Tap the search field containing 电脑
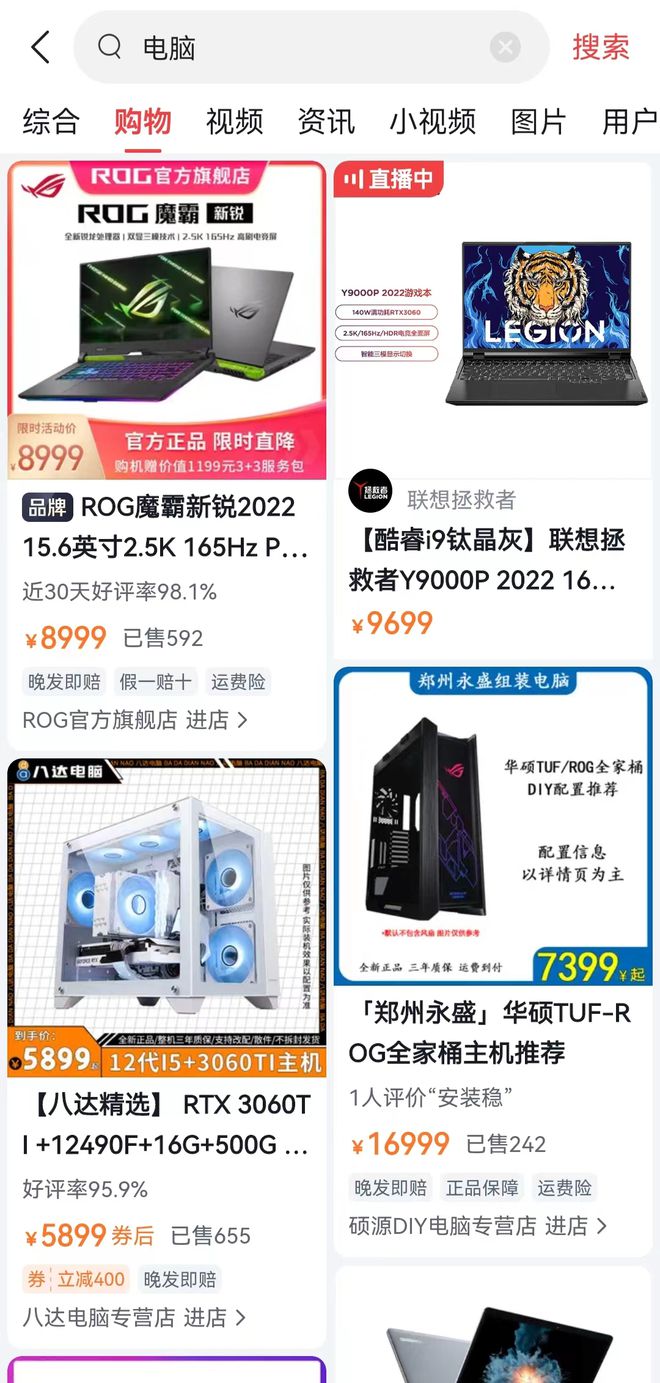The width and height of the screenshot is (660, 1383). click(300, 47)
